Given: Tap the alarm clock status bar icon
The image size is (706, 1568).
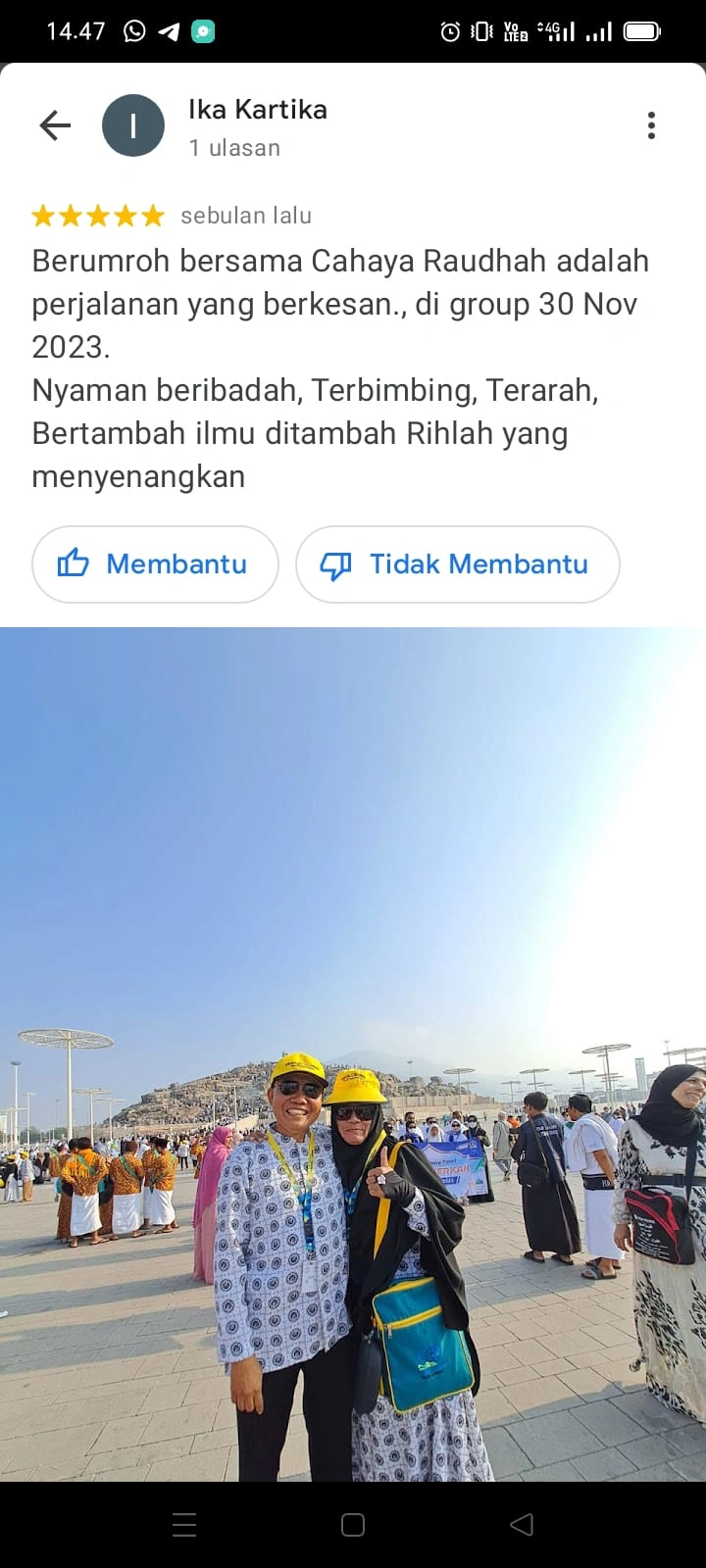Looking at the screenshot, I should coord(449,30).
